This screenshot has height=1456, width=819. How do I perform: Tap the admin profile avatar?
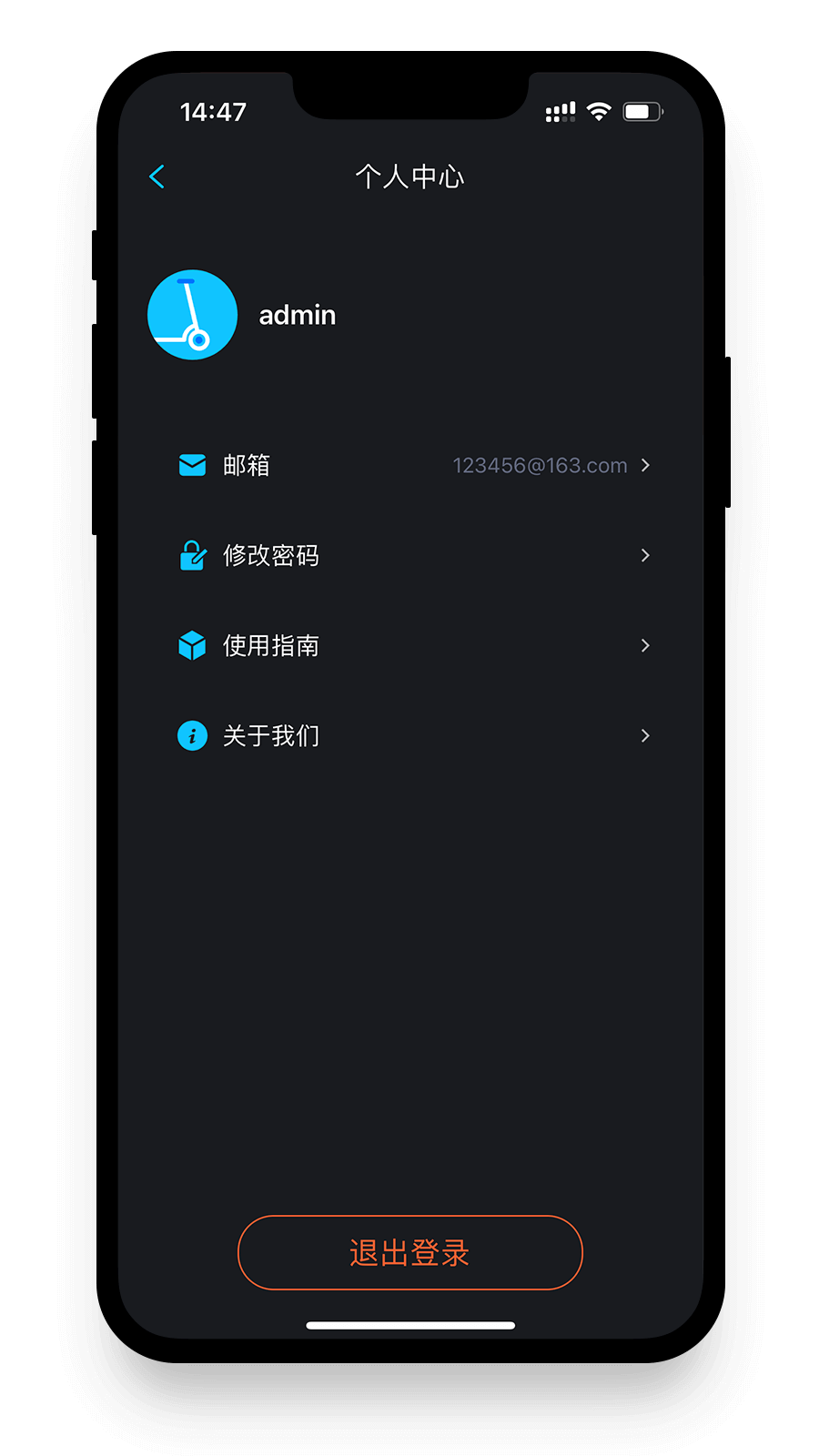coord(192,315)
